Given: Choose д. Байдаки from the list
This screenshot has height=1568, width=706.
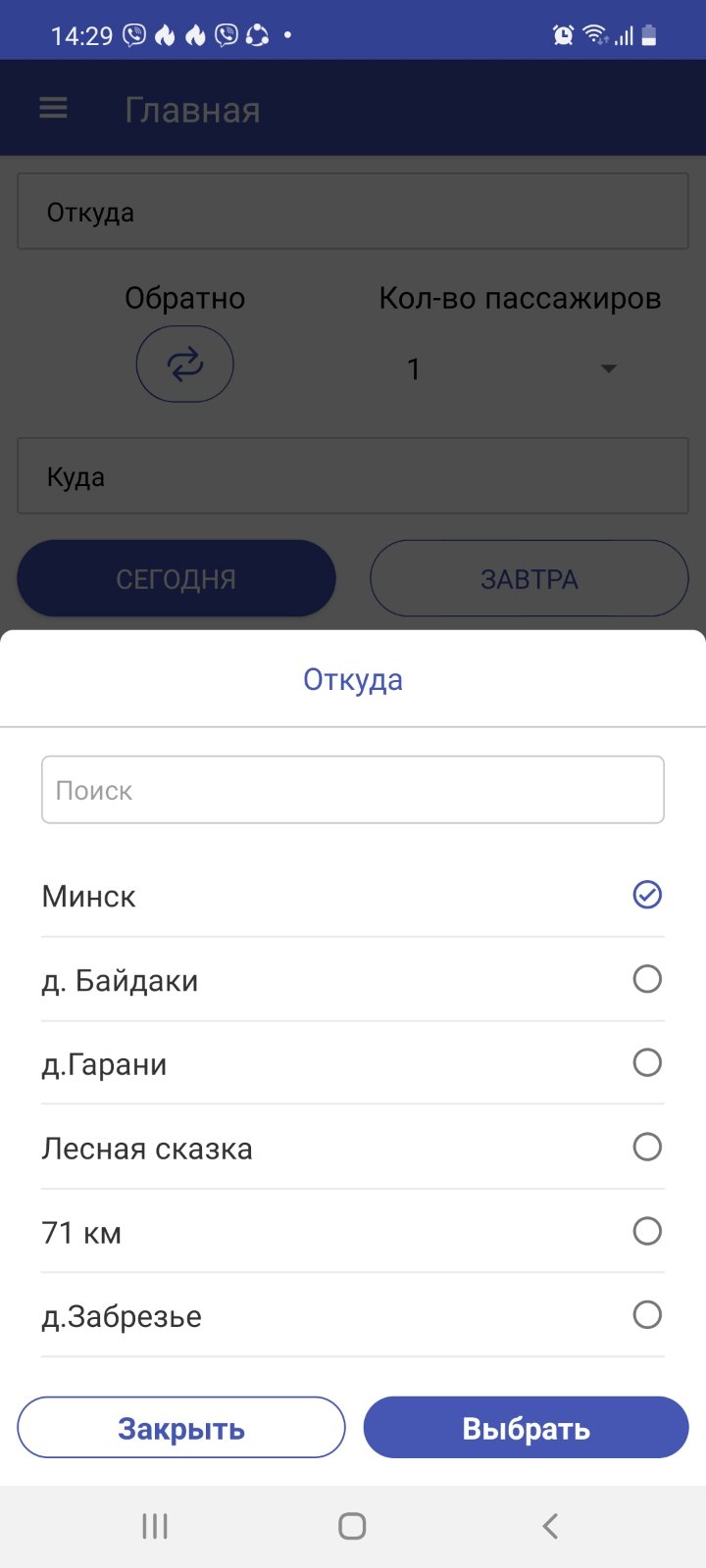Looking at the screenshot, I should click(352, 980).
